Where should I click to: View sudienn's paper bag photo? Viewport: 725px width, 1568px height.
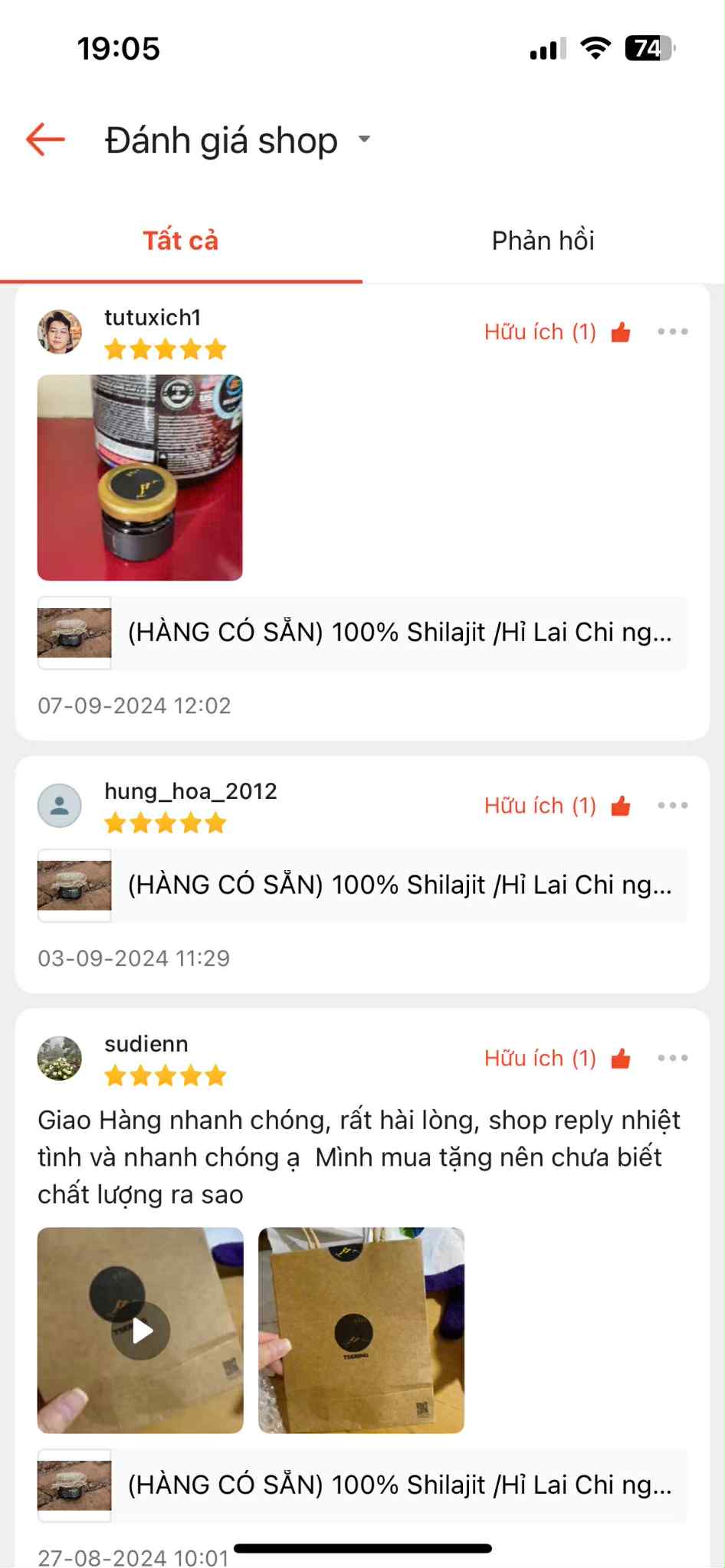tap(361, 1331)
